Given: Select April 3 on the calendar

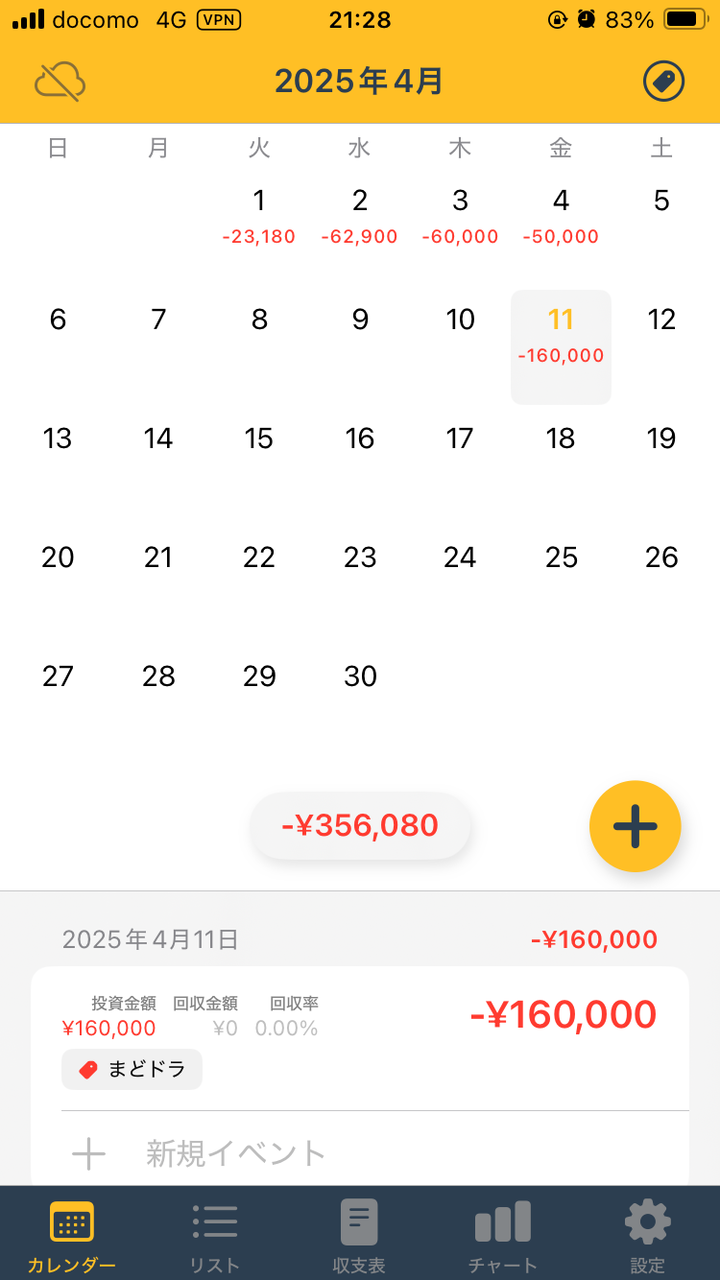Looking at the screenshot, I should click(460, 216).
